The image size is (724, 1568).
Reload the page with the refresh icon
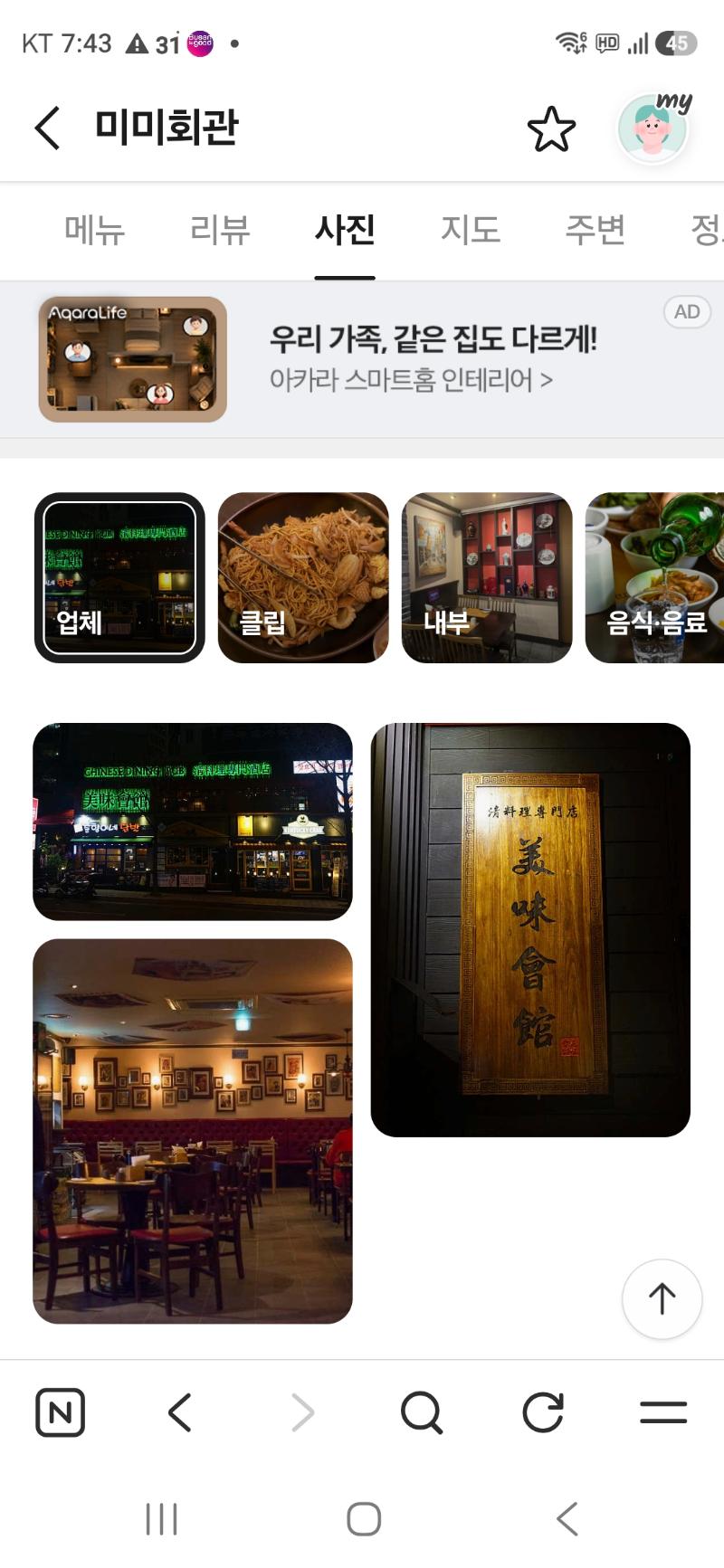coord(543,1412)
